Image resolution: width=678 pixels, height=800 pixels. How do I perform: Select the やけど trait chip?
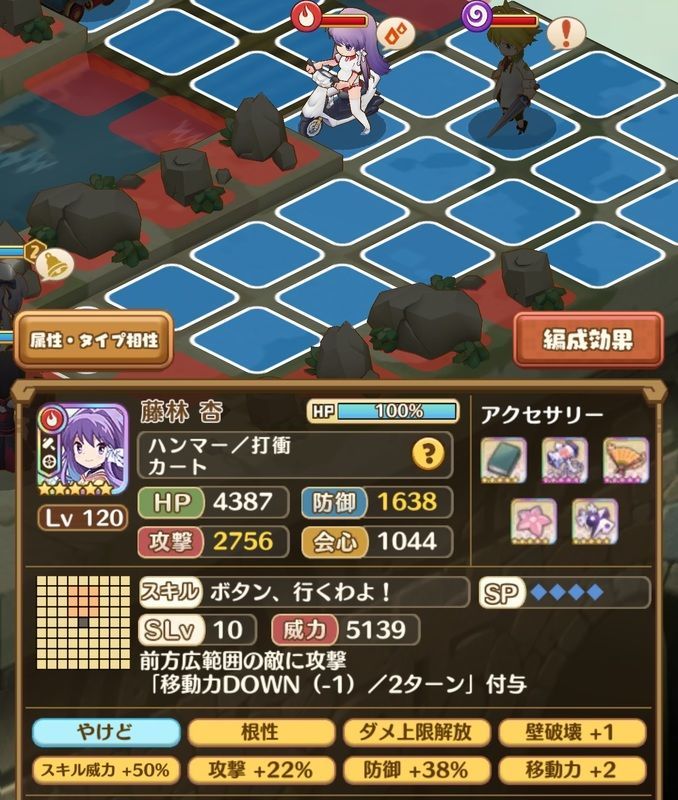pos(106,733)
